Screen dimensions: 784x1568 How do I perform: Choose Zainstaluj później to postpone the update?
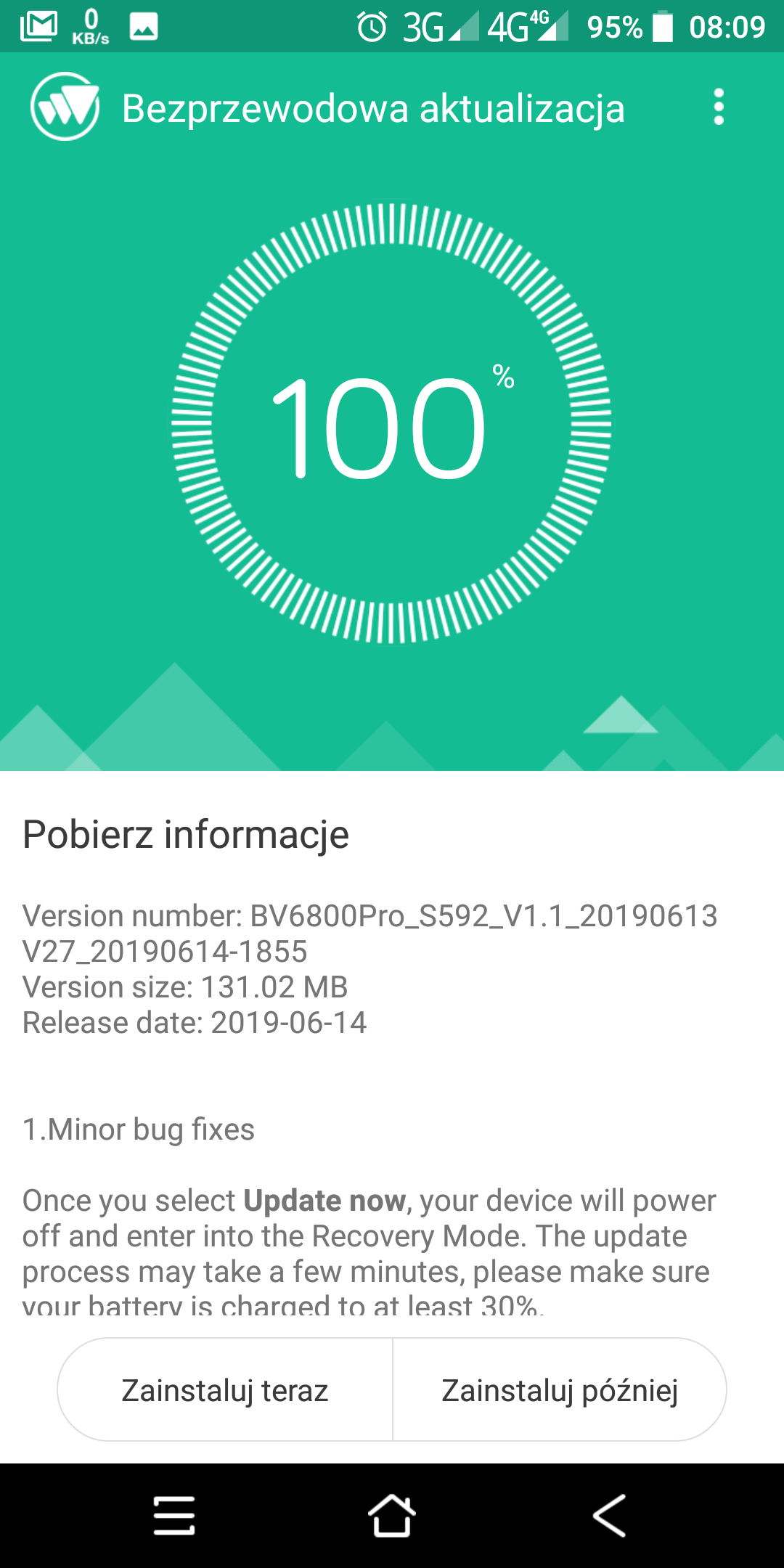pyautogui.click(x=559, y=1390)
